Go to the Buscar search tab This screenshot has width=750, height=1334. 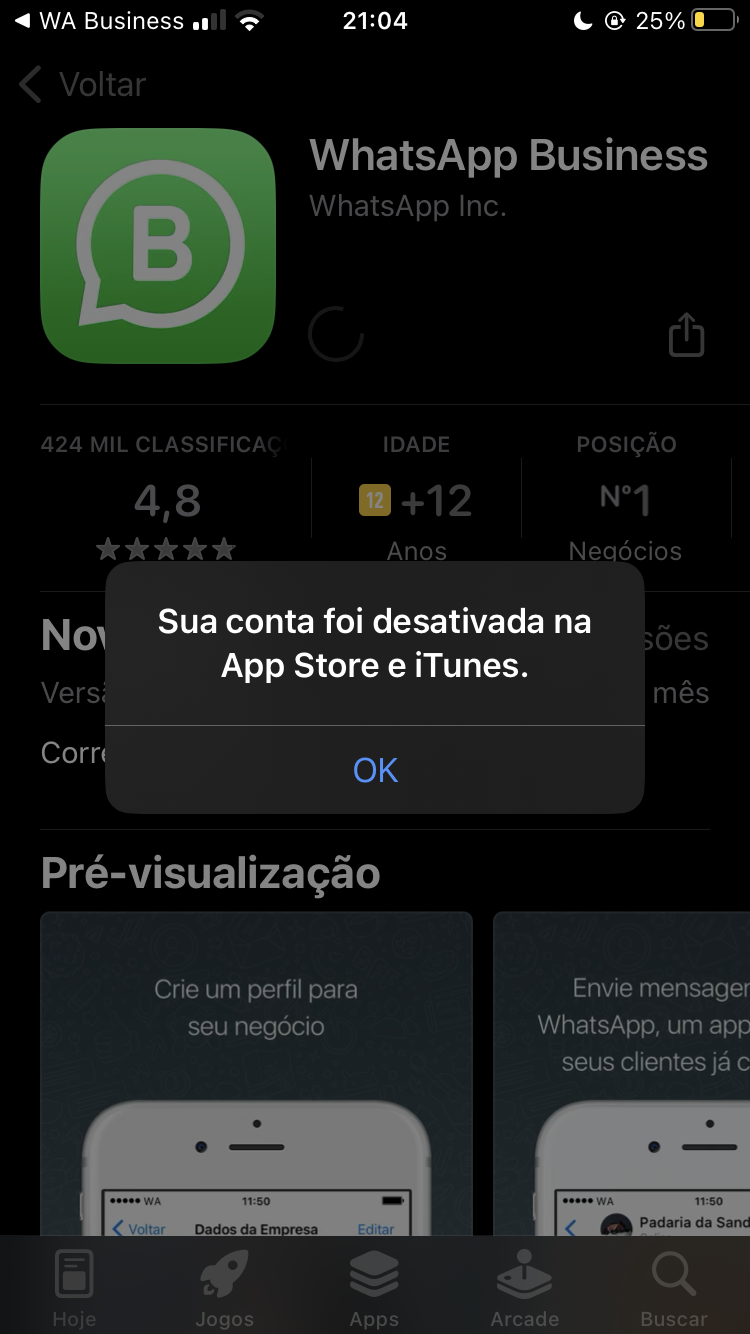(x=674, y=1288)
